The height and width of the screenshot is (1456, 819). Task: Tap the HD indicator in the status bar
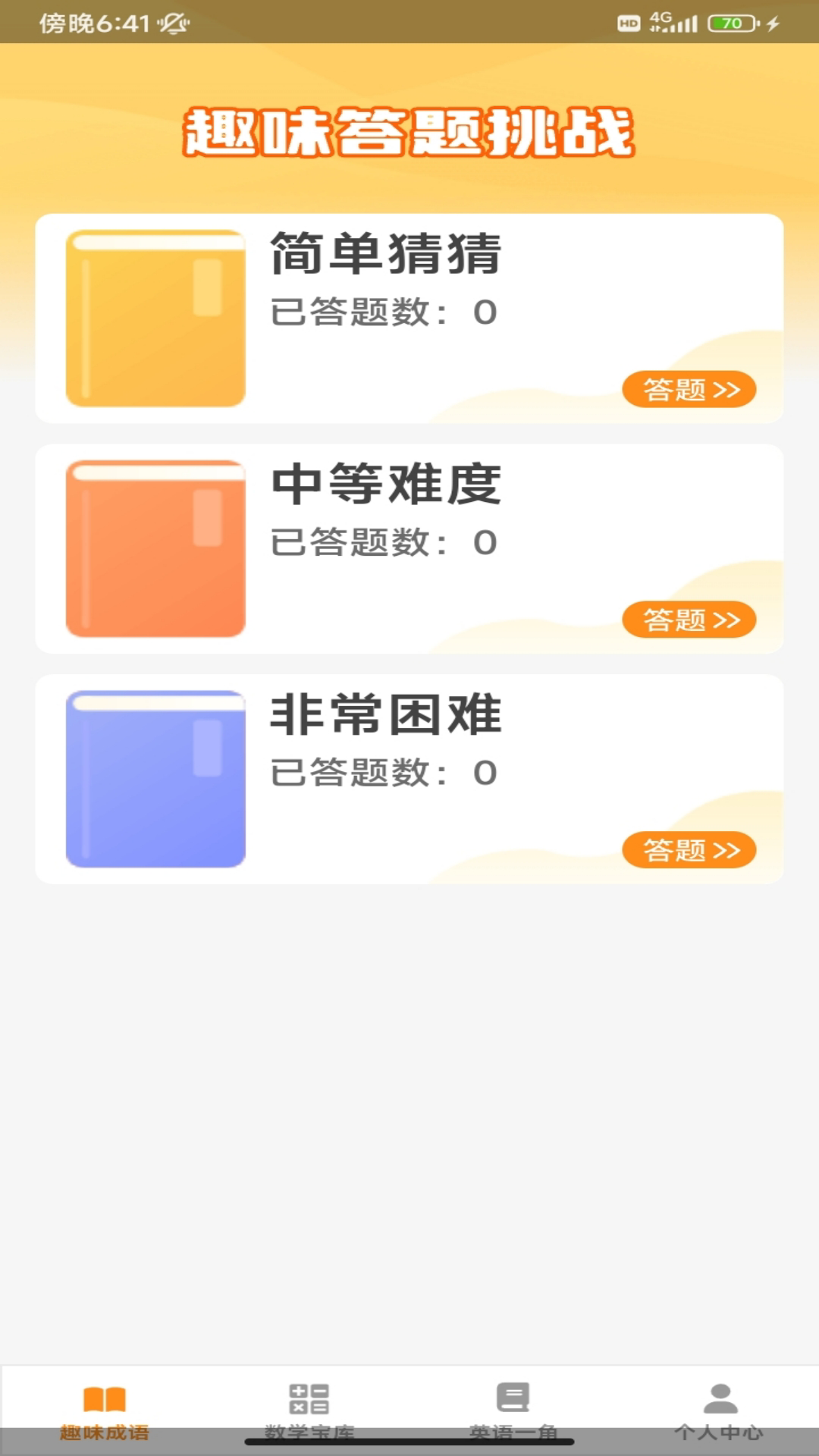627,23
